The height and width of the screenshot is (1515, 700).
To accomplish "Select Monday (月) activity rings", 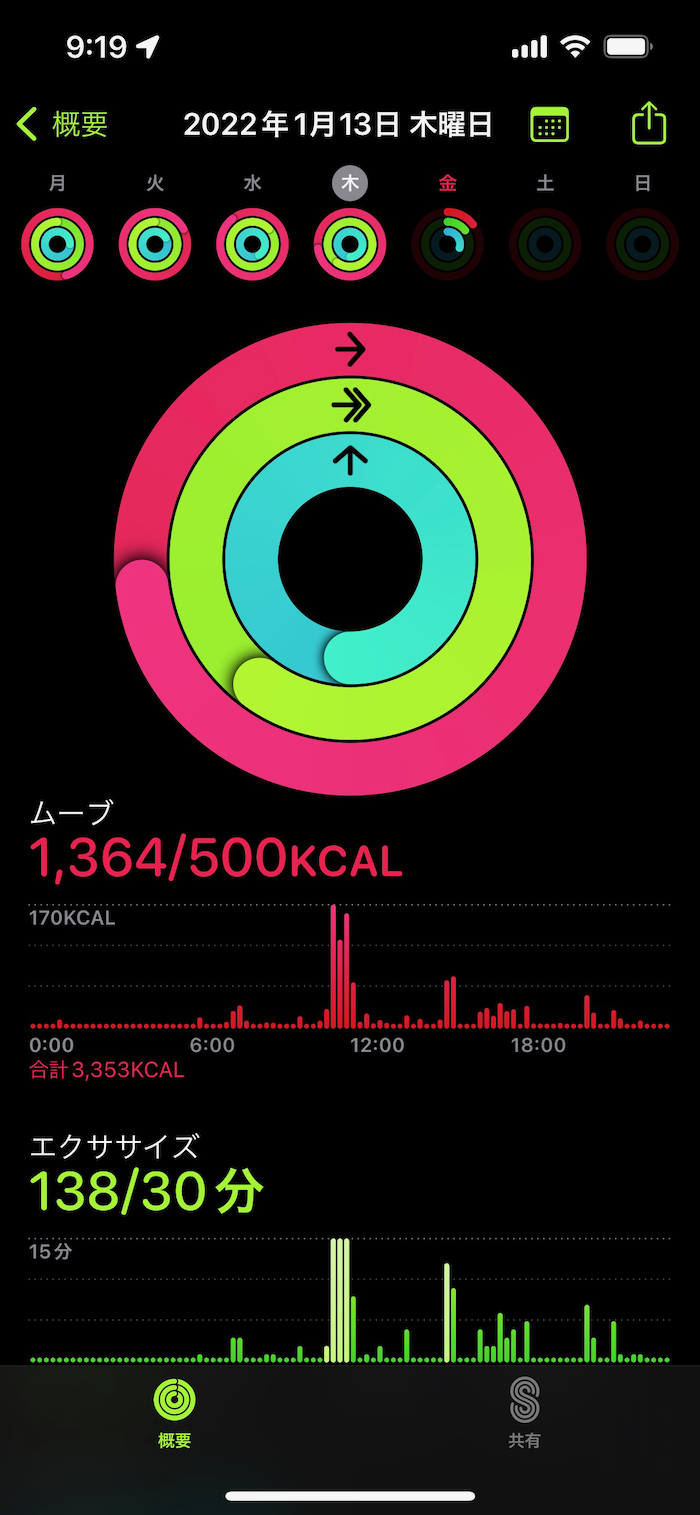I will pos(57,244).
